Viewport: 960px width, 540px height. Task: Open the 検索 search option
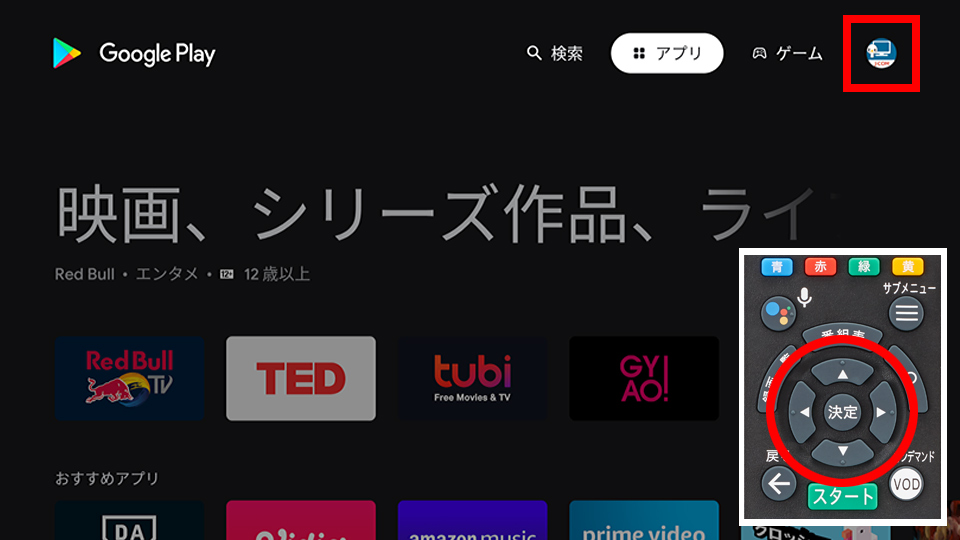555,54
